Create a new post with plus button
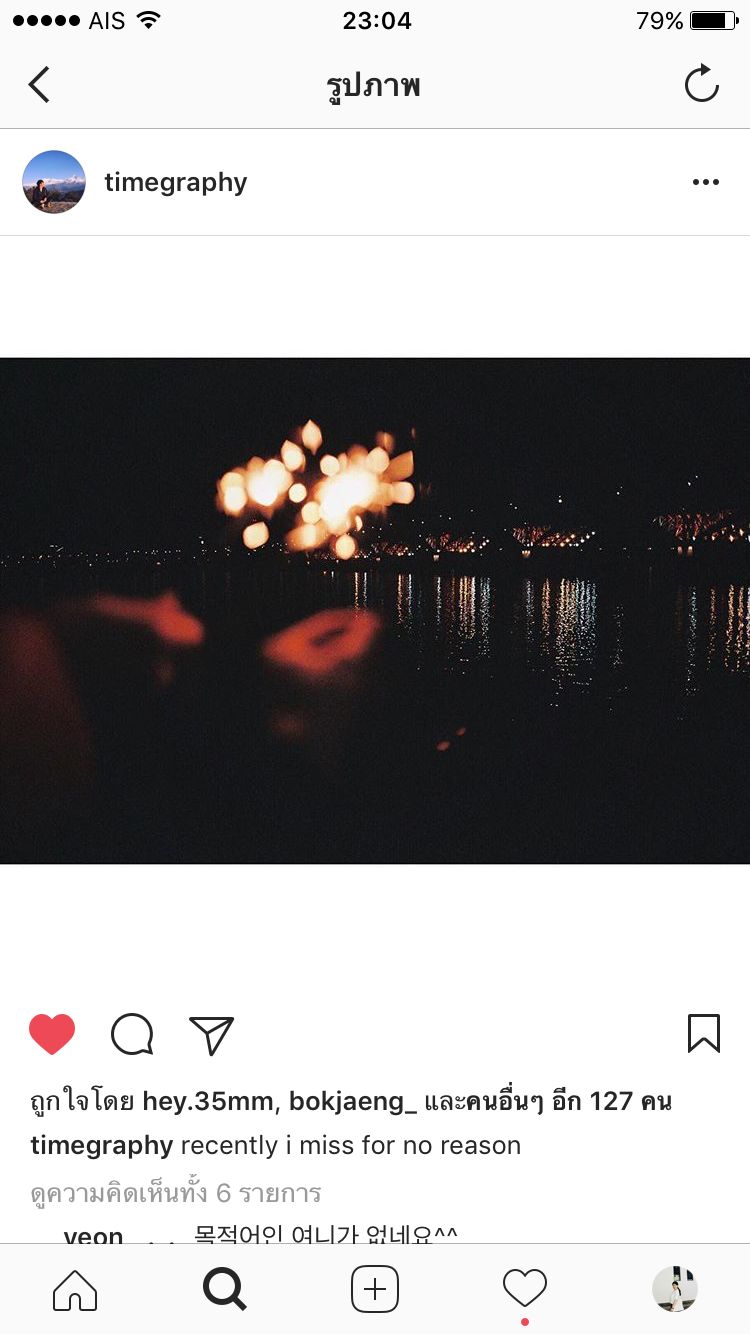 click(x=375, y=1289)
